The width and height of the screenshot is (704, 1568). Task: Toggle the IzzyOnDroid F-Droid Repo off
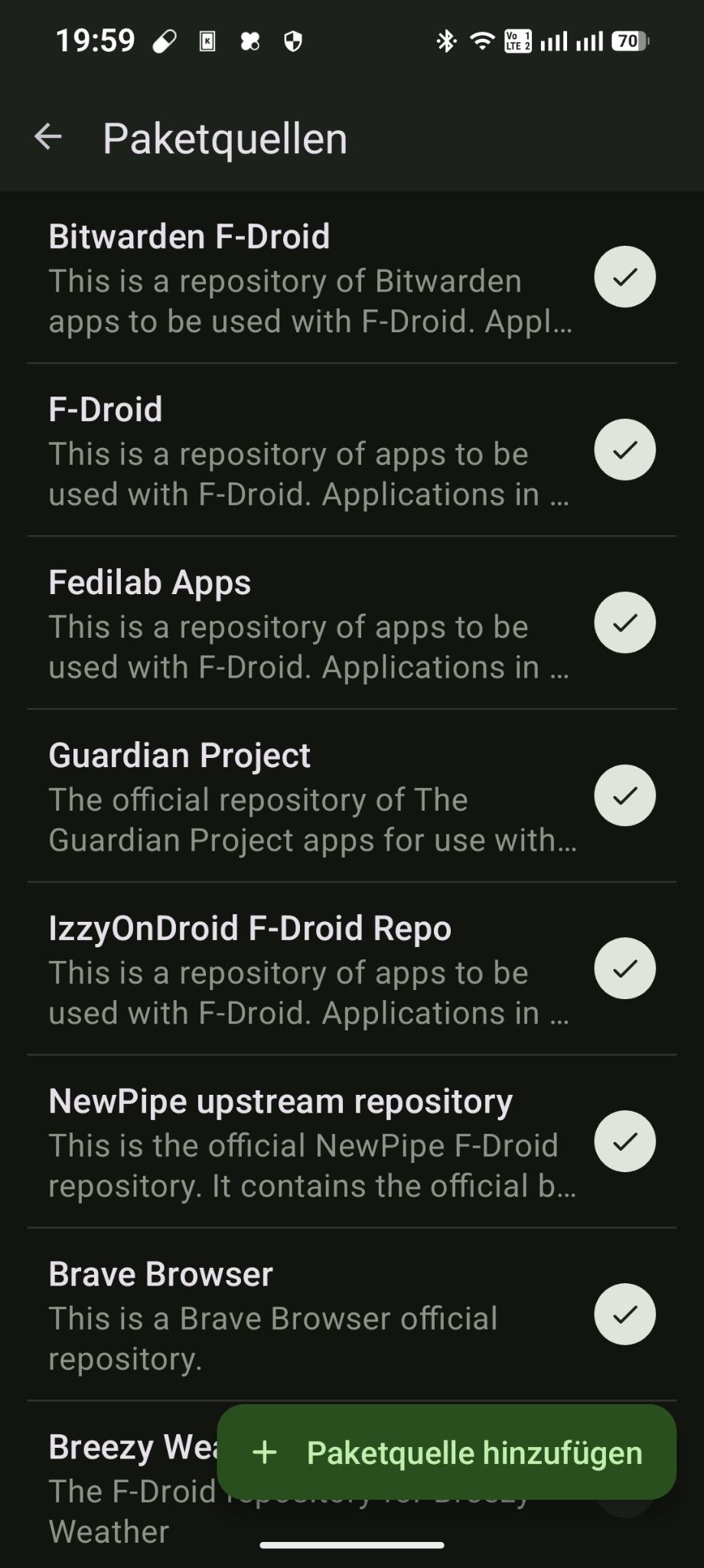(625, 969)
